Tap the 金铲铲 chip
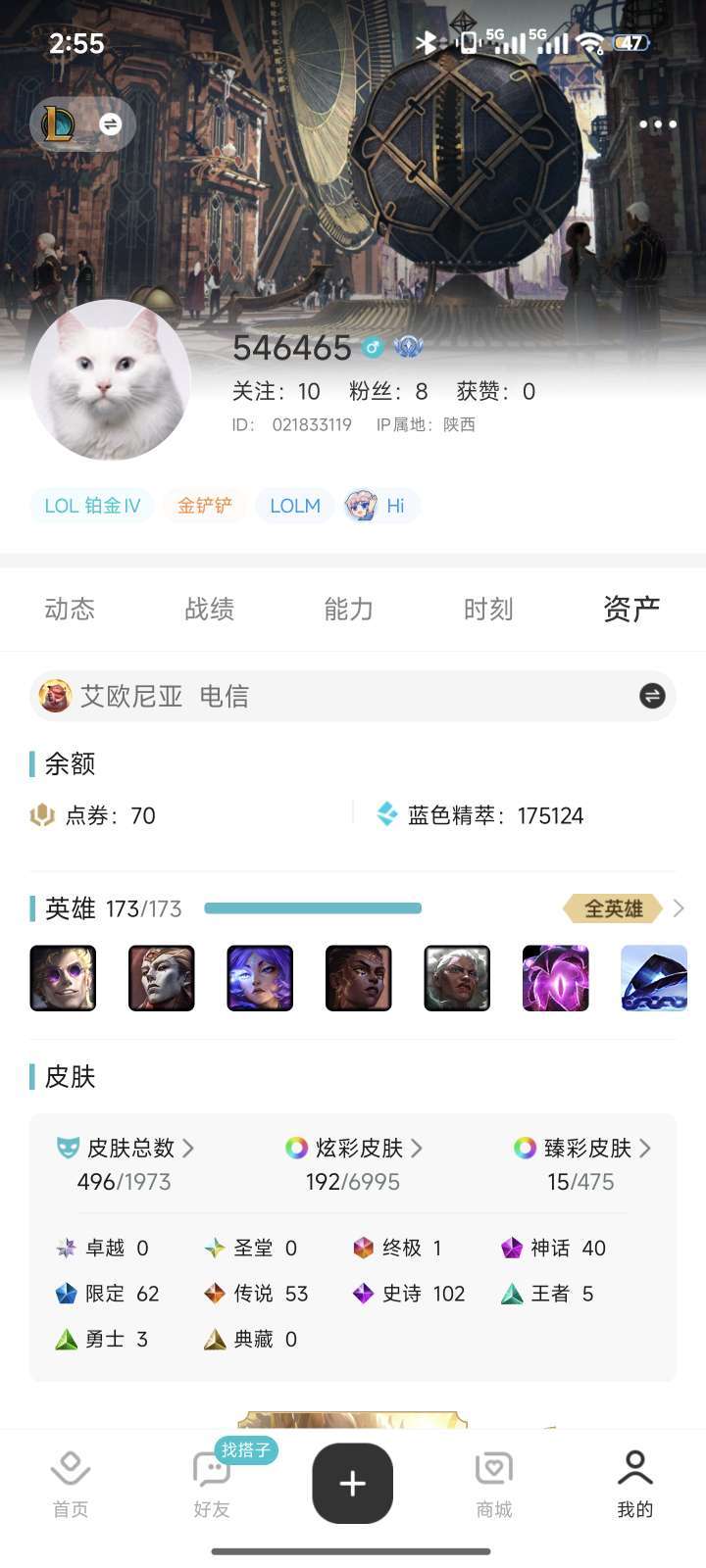The image size is (706, 1568). click(204, 506)
